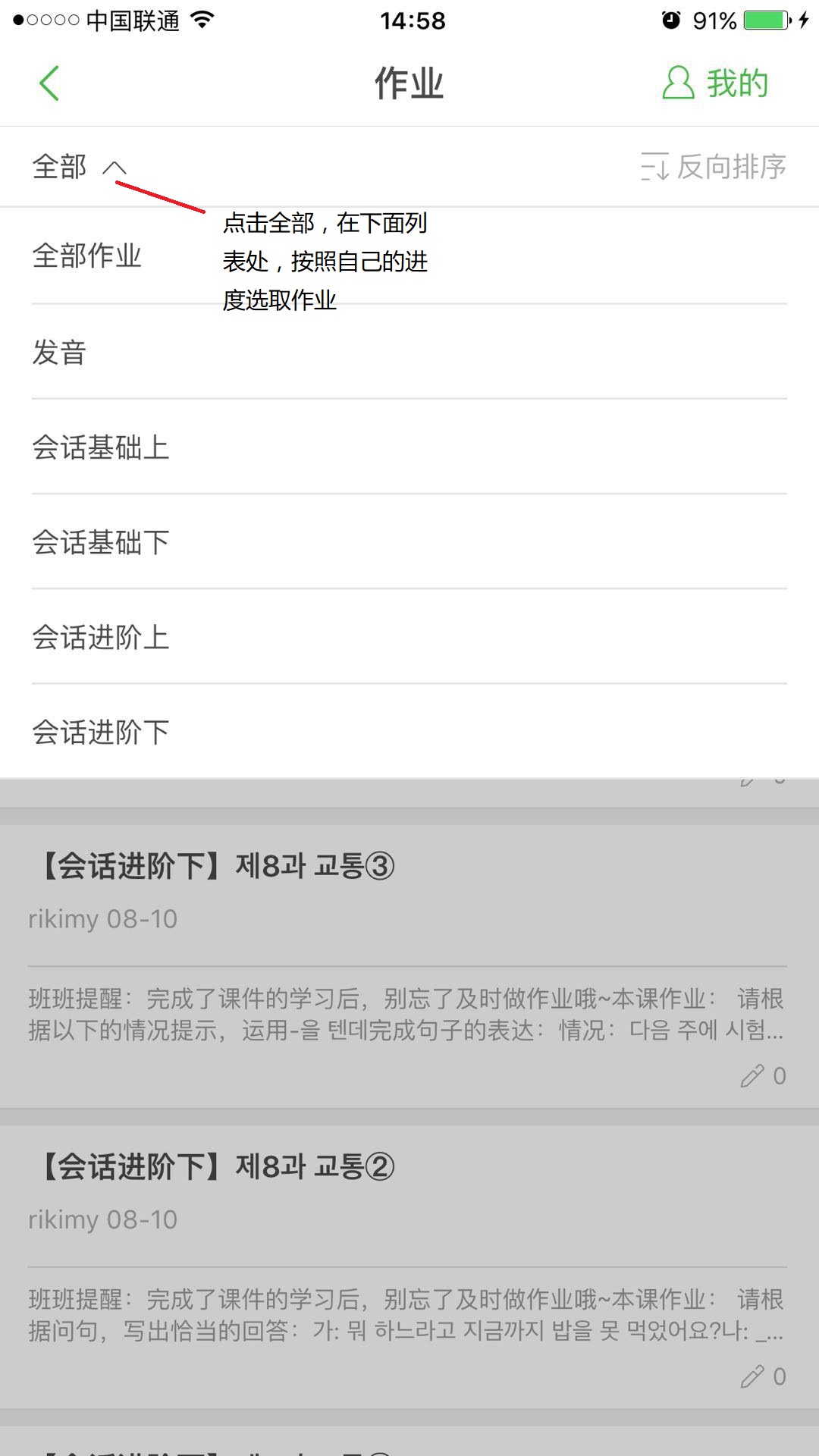Pick 会话基础下 from the filter list
This screenshot has width=819, height=1456.
(409, 541)
